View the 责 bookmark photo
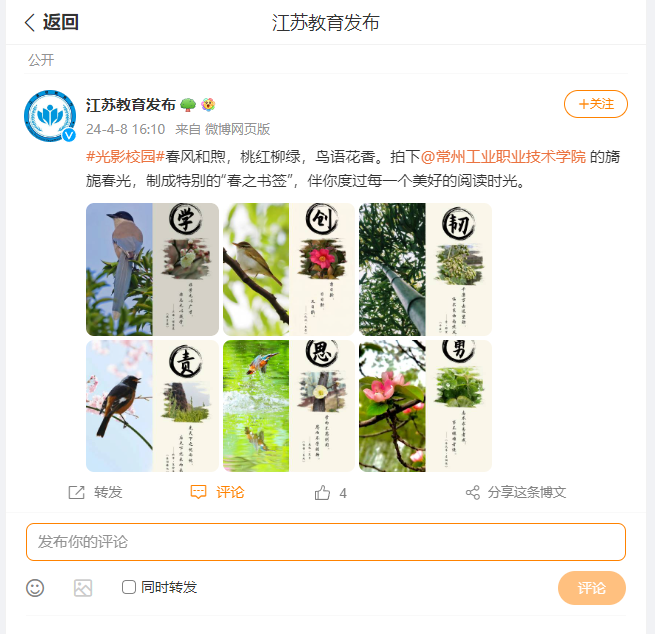The width and height of the screenshot is (655, 634). tap(152, 405)
